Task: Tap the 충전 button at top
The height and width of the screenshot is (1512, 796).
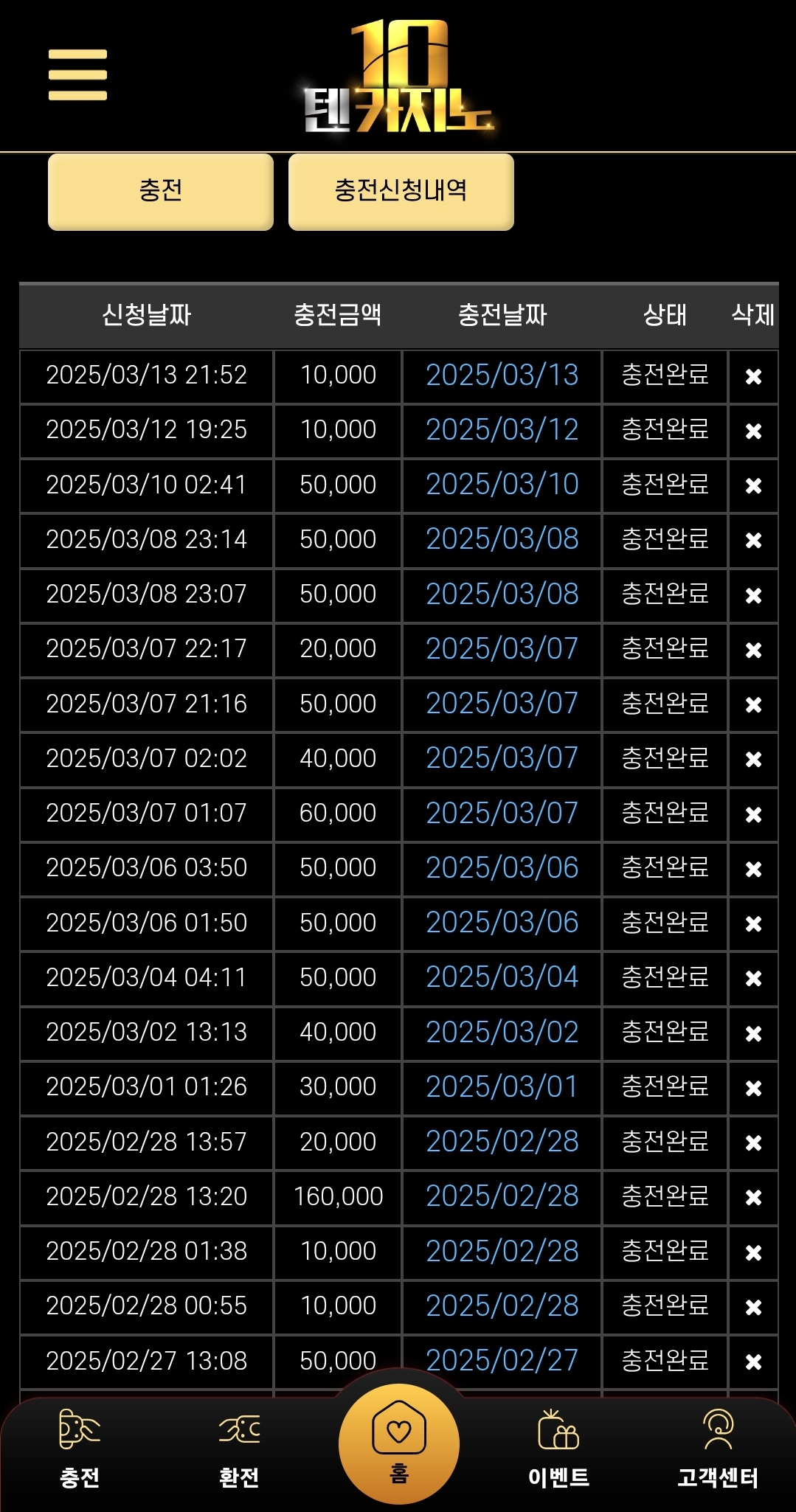Action: pyautogui.click(x=160, y=191)
